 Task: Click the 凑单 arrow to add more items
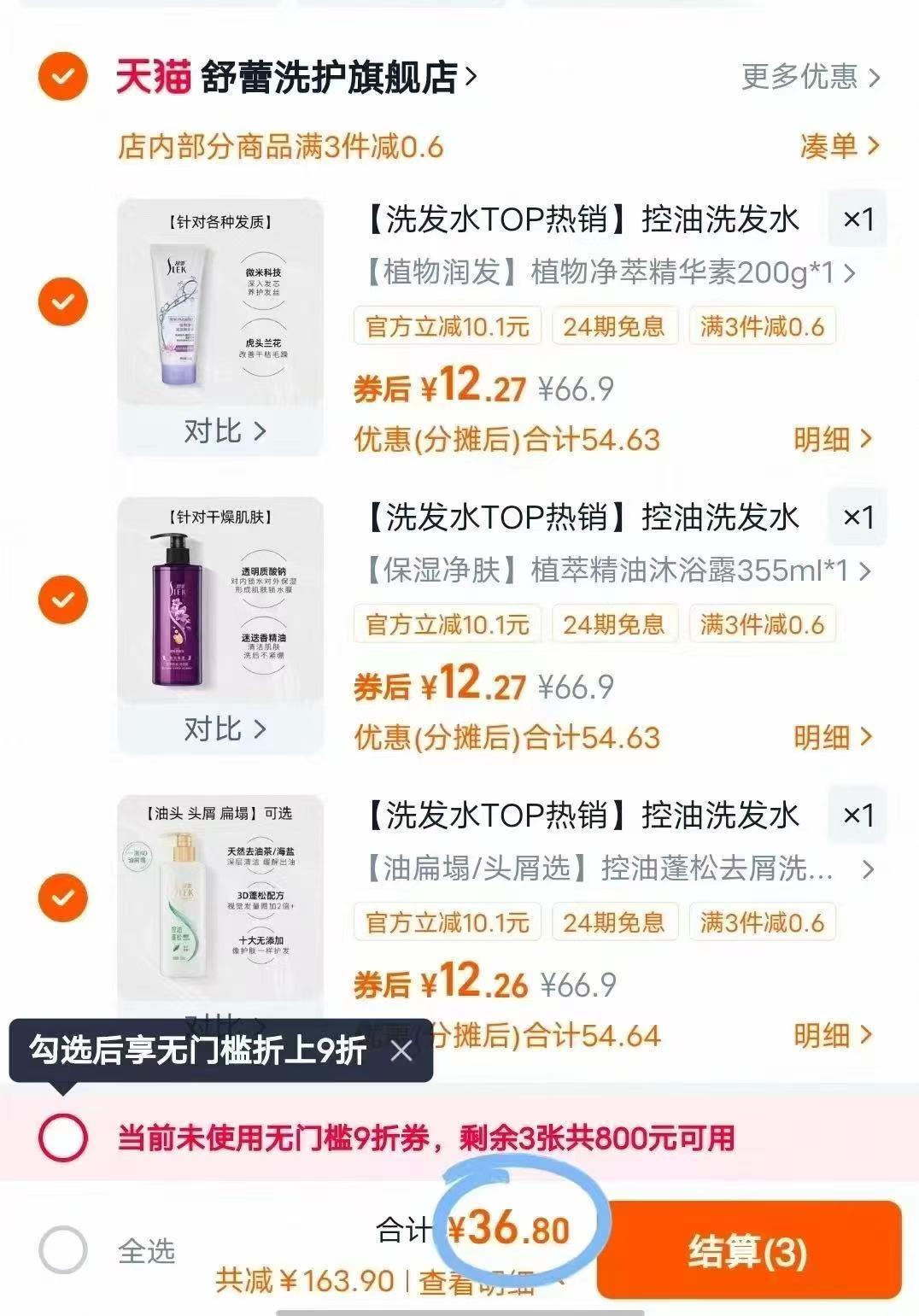pos(833,147)
